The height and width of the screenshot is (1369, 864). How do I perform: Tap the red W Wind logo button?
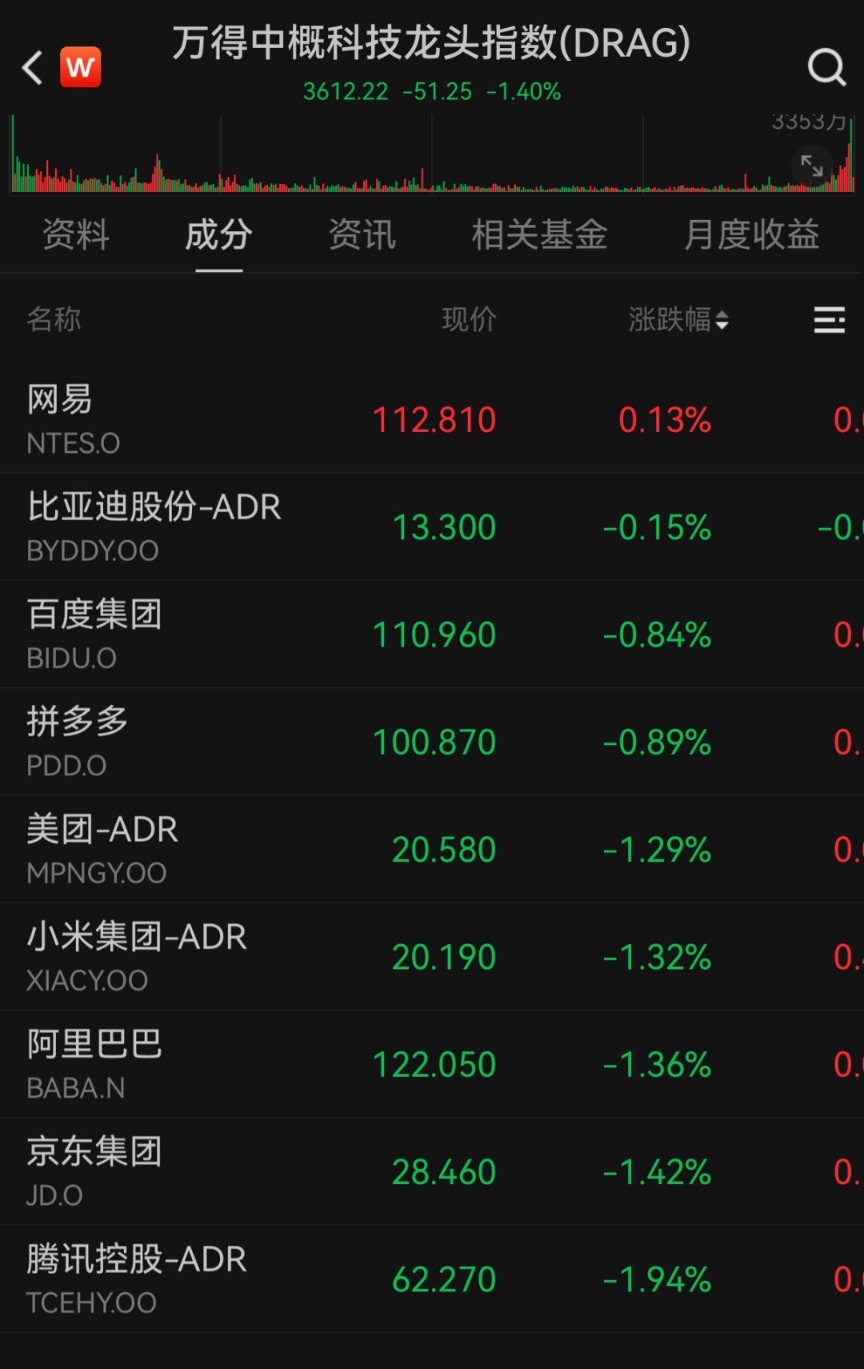81,68
